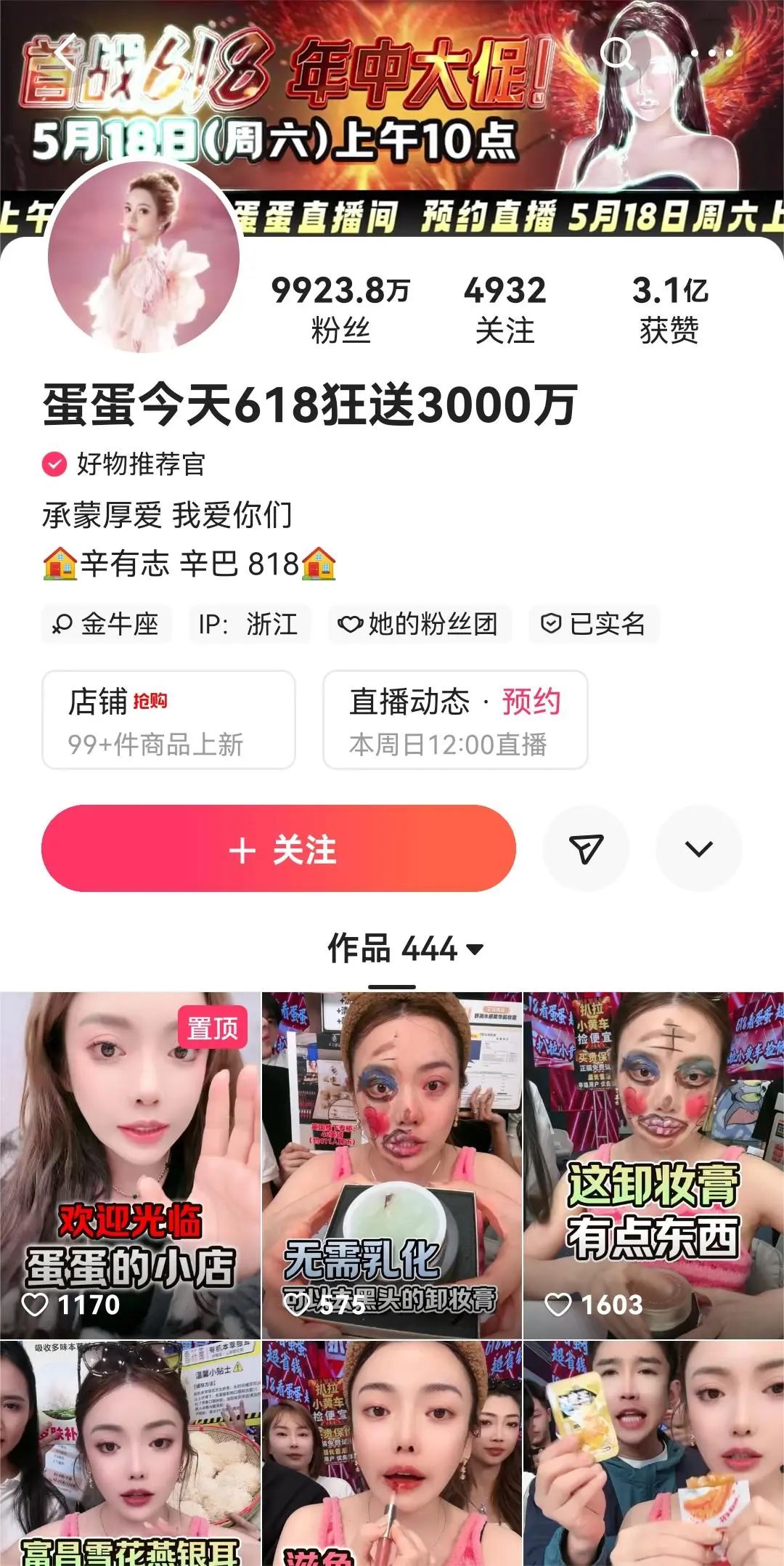Image resolution: width=784 pixels, height=1566 pixels.
Task: Open pinned video 欢迎光临蛋蛋的小店
Action: (130, 1165)
